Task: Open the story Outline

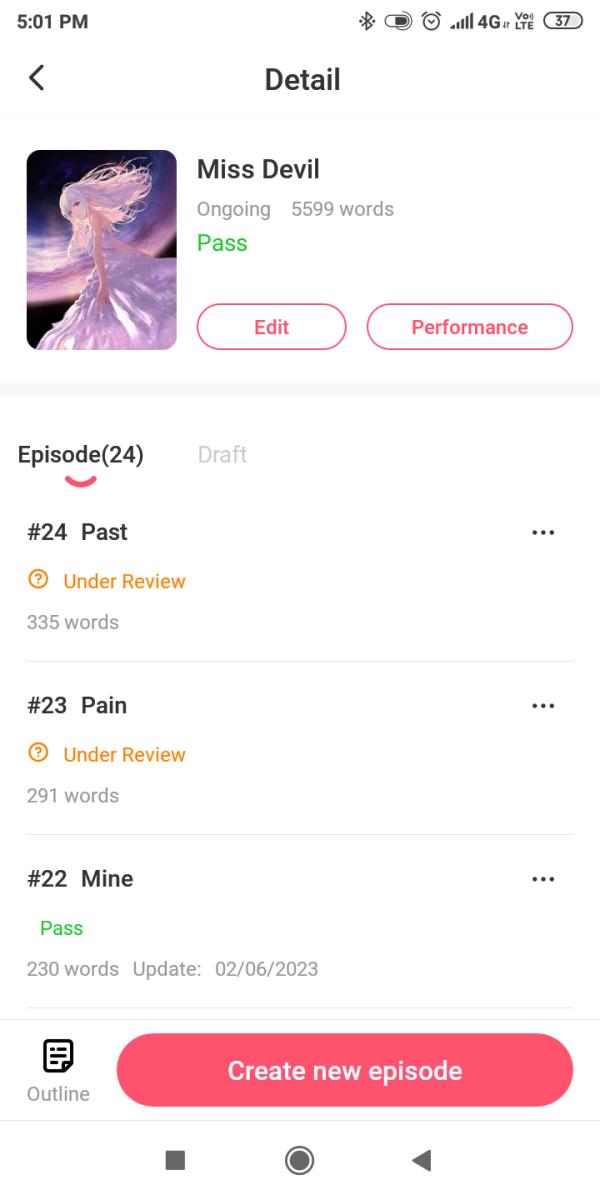Action: [x=58, y=1069]
